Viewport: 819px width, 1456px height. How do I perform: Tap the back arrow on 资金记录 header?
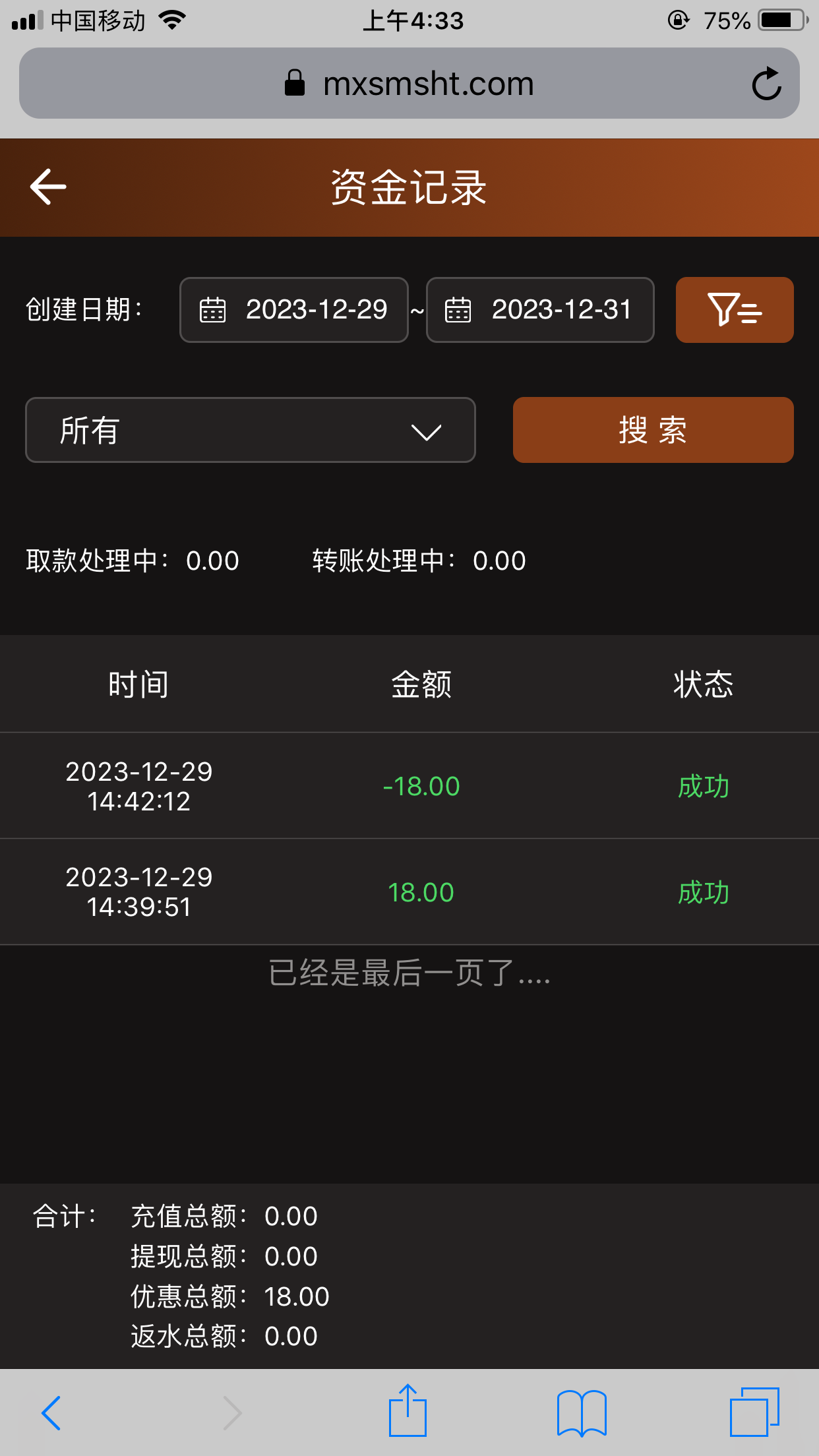click(48, 187)
